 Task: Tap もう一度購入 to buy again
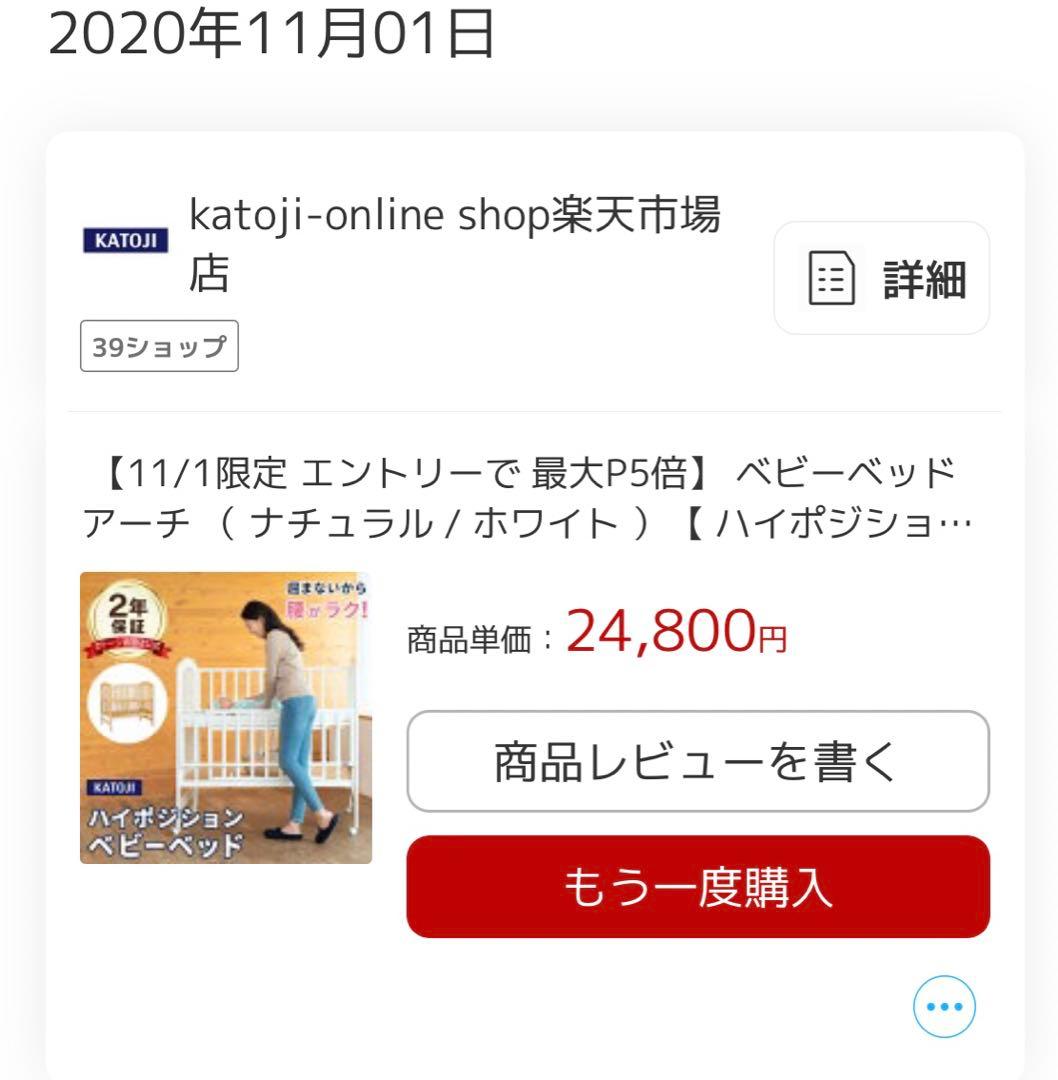click(697, 887)
